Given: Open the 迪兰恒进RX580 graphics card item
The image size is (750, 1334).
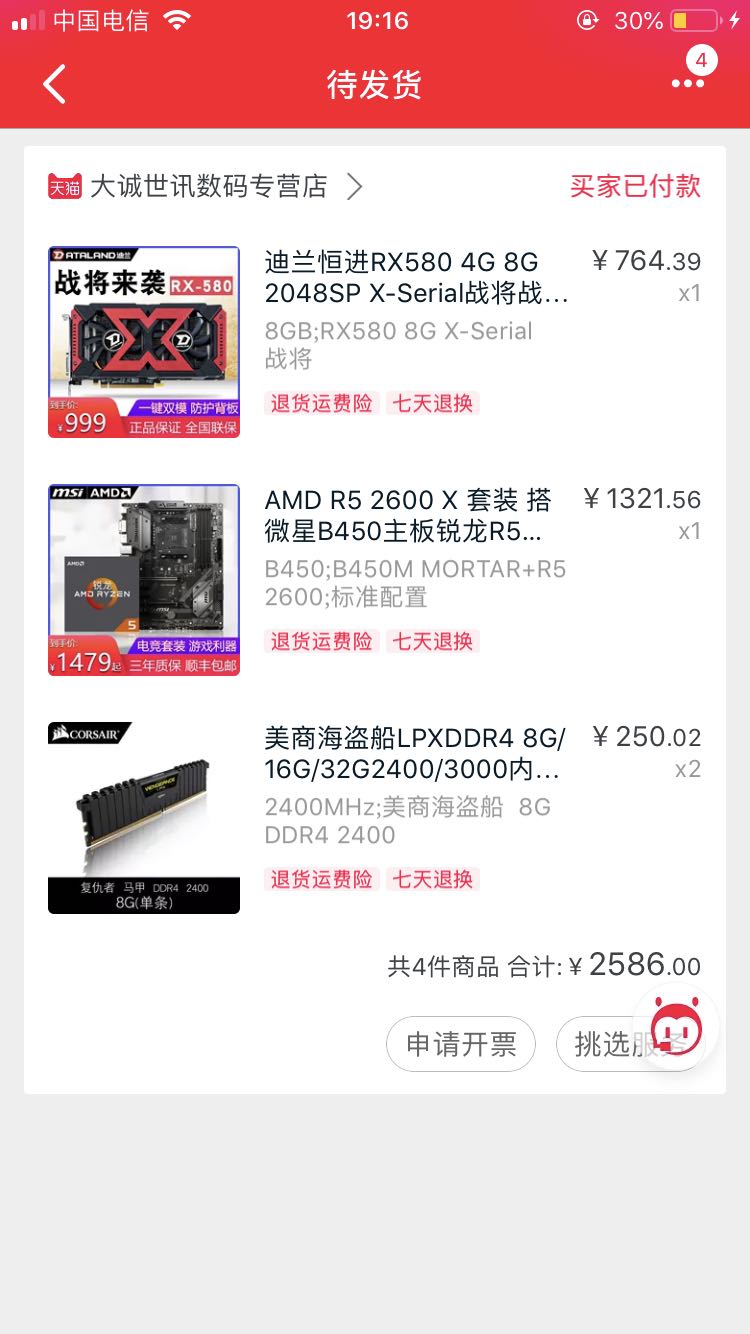Looking at the screenshot, I should coord(416,276).
